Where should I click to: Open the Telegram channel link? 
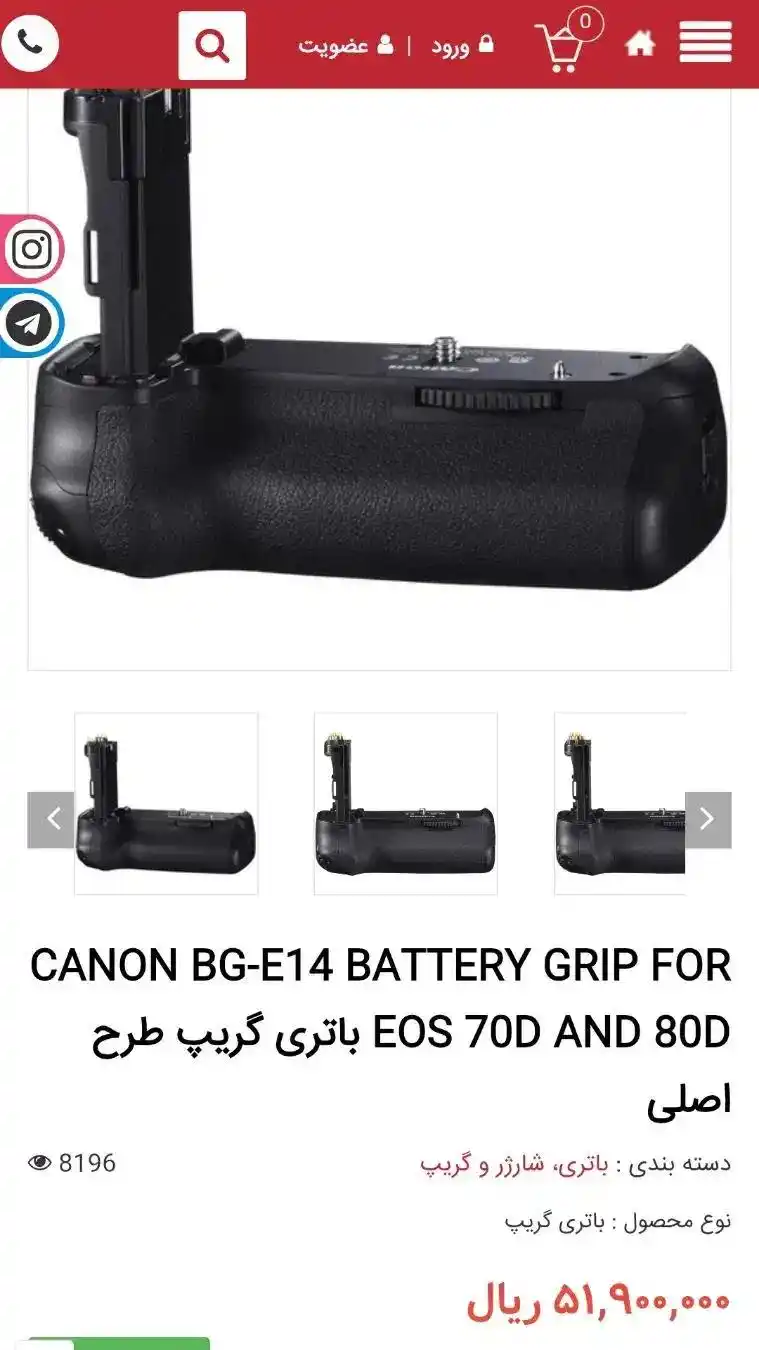31,323
